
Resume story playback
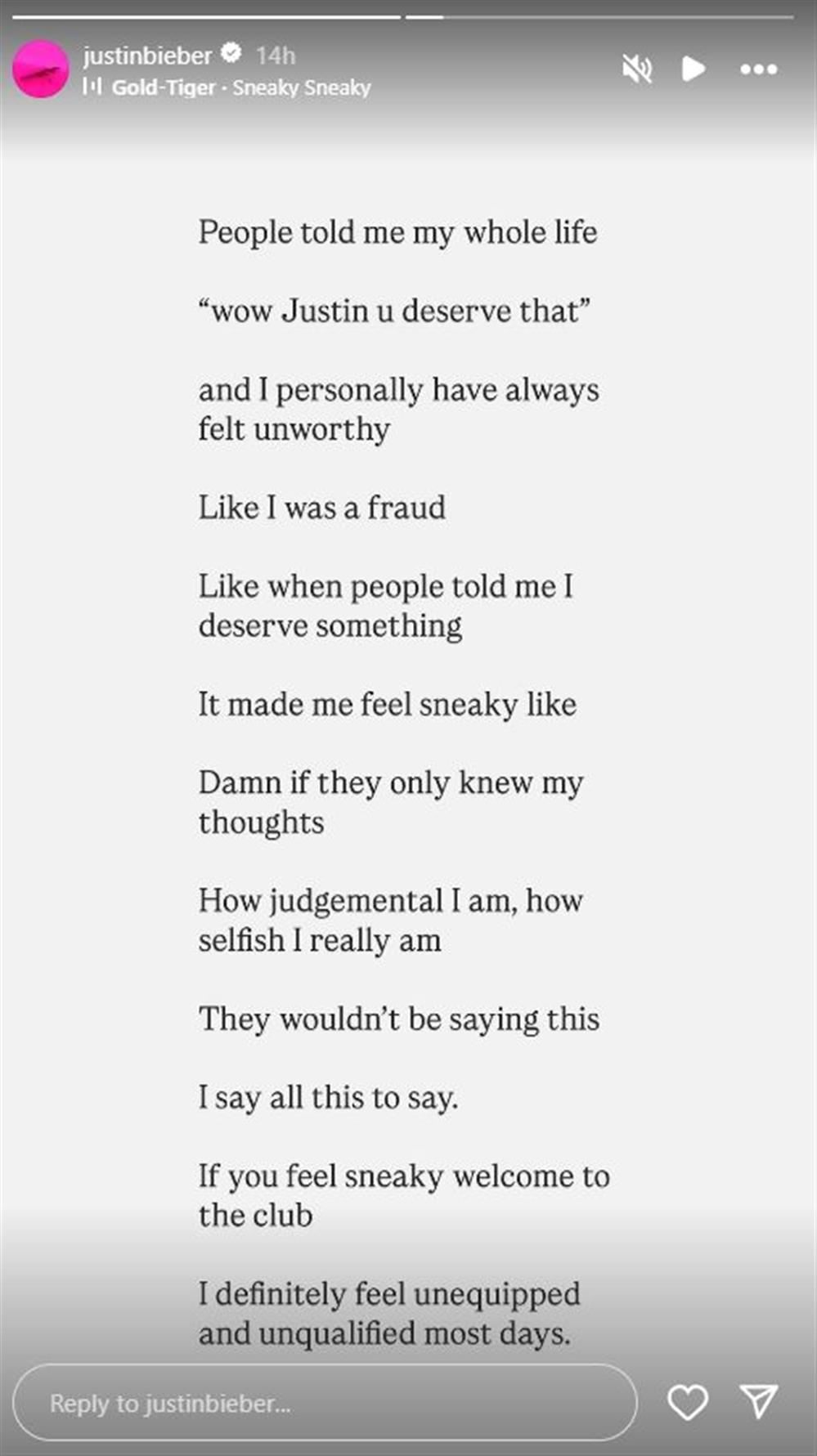(x=694, y=69)
